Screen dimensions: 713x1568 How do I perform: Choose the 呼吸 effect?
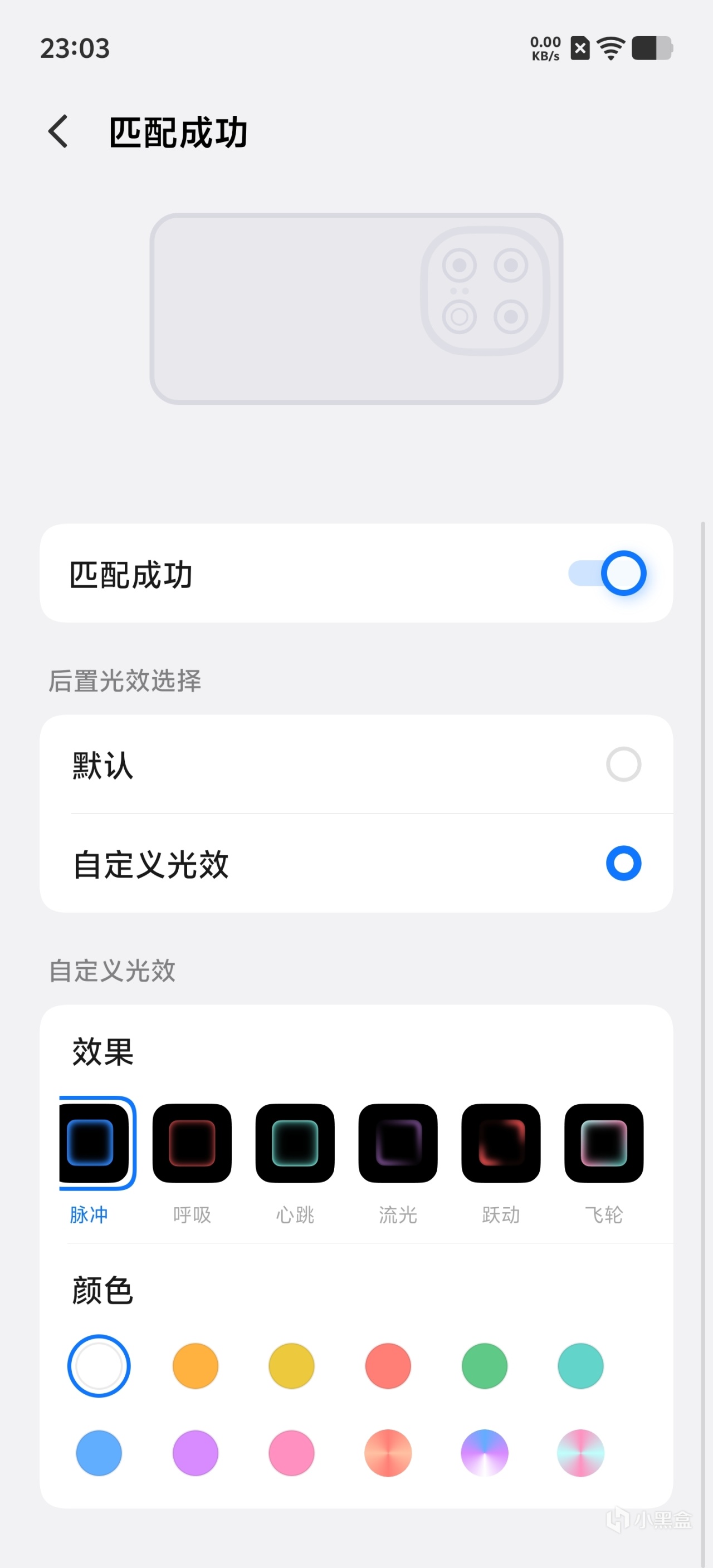click(192, 1143)
